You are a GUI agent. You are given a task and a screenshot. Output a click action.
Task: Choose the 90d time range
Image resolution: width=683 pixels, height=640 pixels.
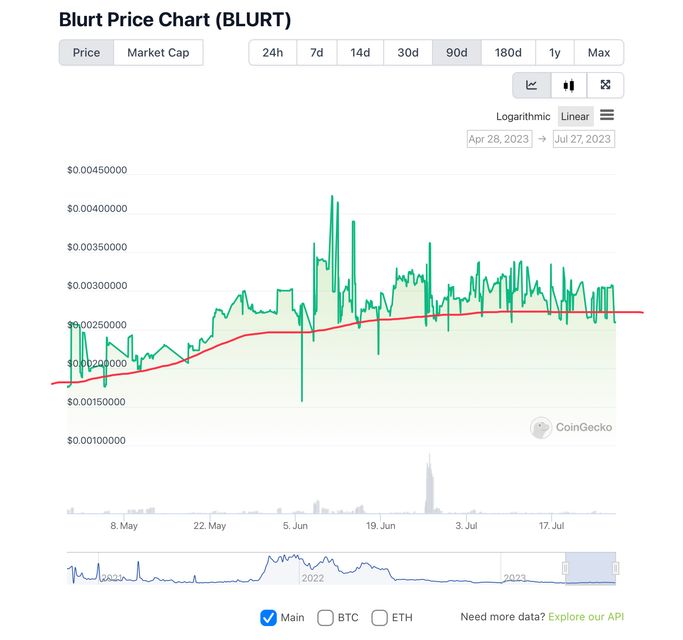click(456, 52)
